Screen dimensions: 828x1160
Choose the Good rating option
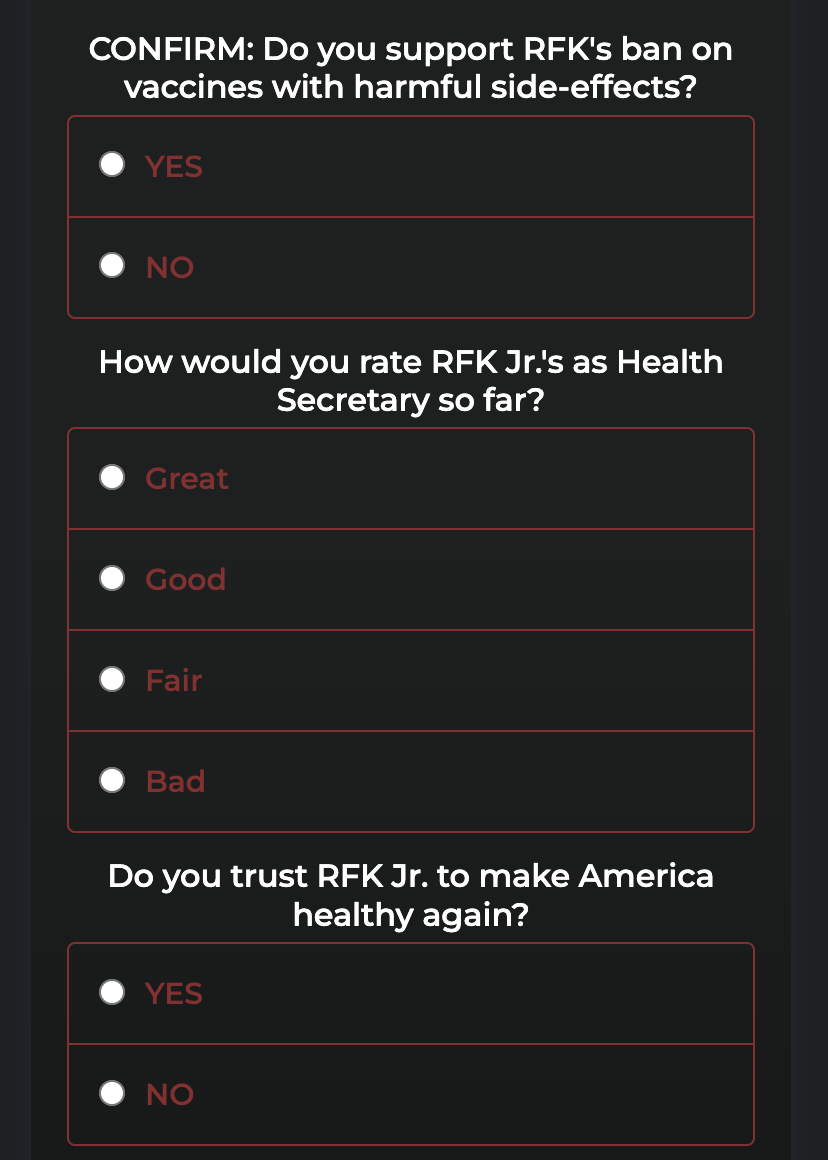click(112, 579)
